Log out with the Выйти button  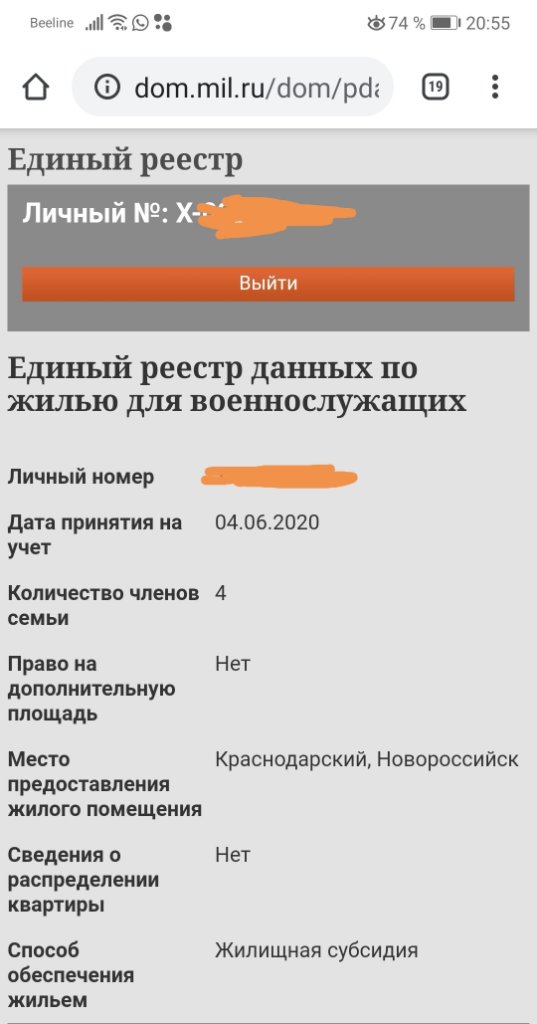268,283
